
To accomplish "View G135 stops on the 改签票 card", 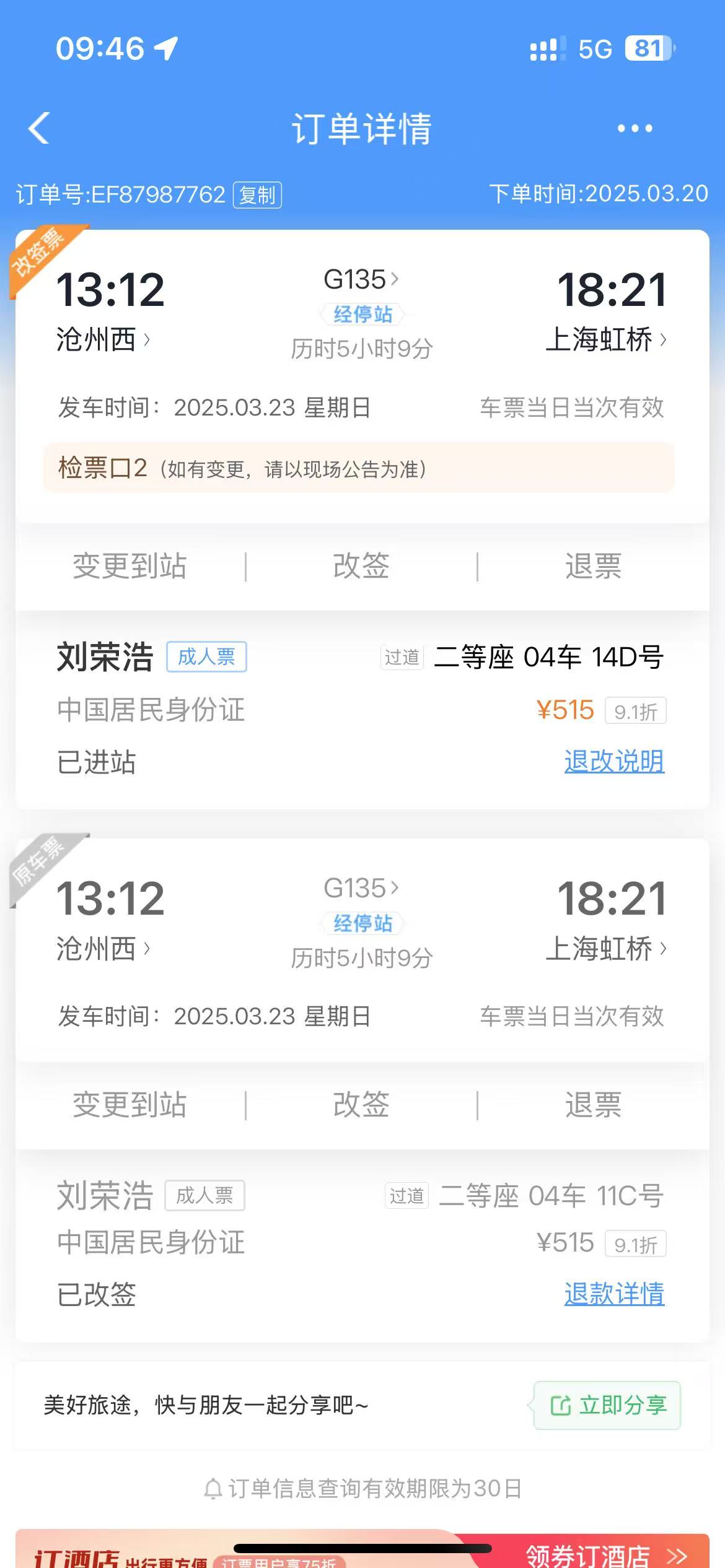I will tap(362, 314).
